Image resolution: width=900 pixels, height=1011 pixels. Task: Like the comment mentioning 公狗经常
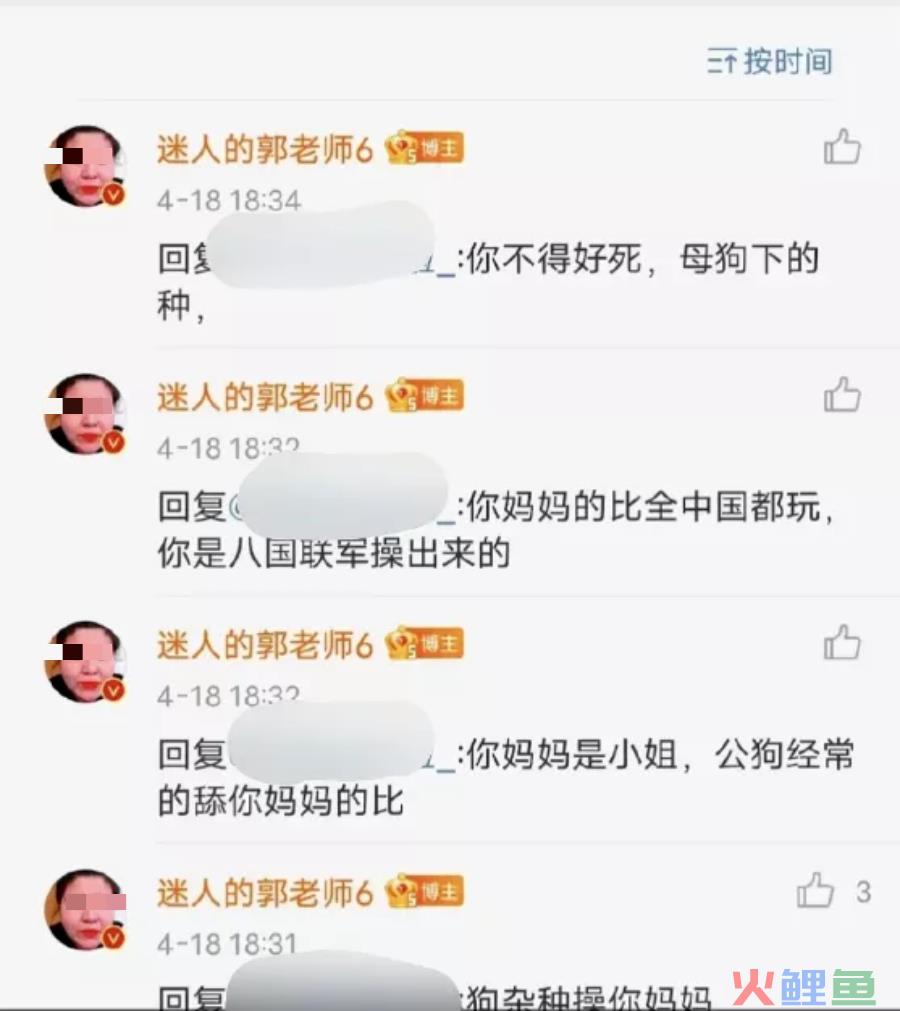tap(842, 642)
